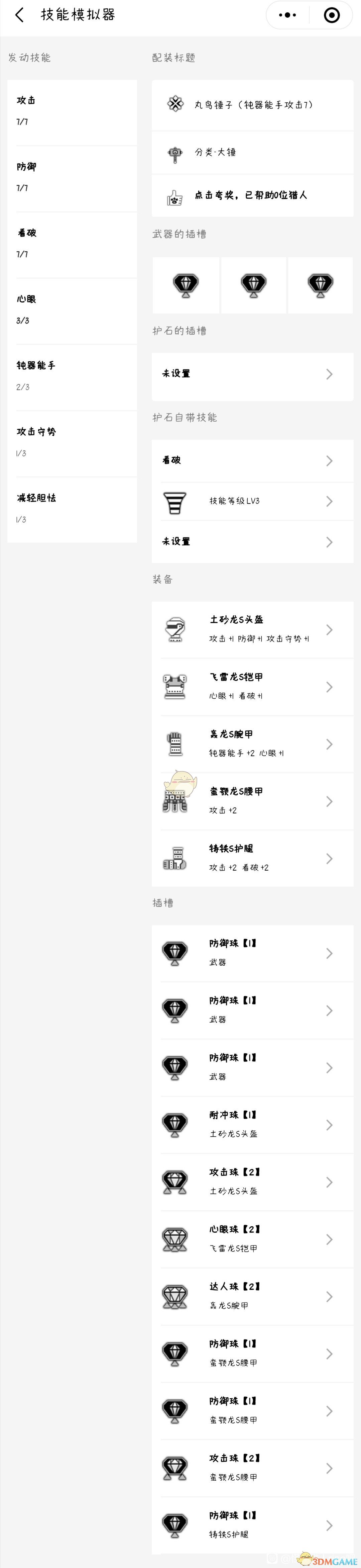This screenshot has width=361, height=1568.
Task: Change the 看破 charm skill
Action: 252,461
